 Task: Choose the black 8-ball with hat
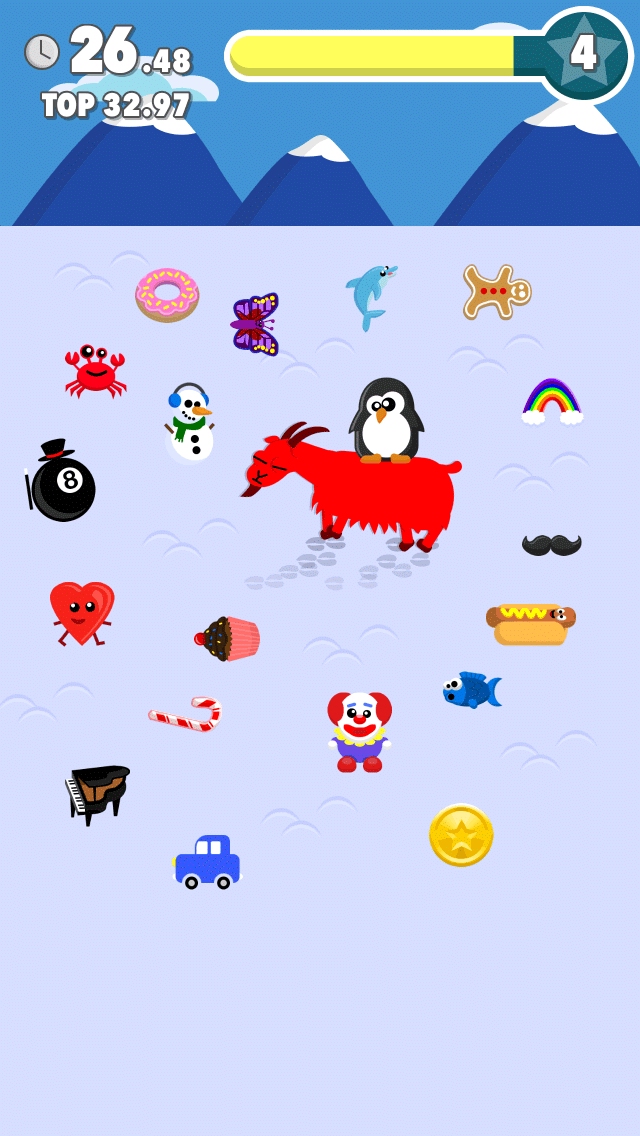coord(61,480)
